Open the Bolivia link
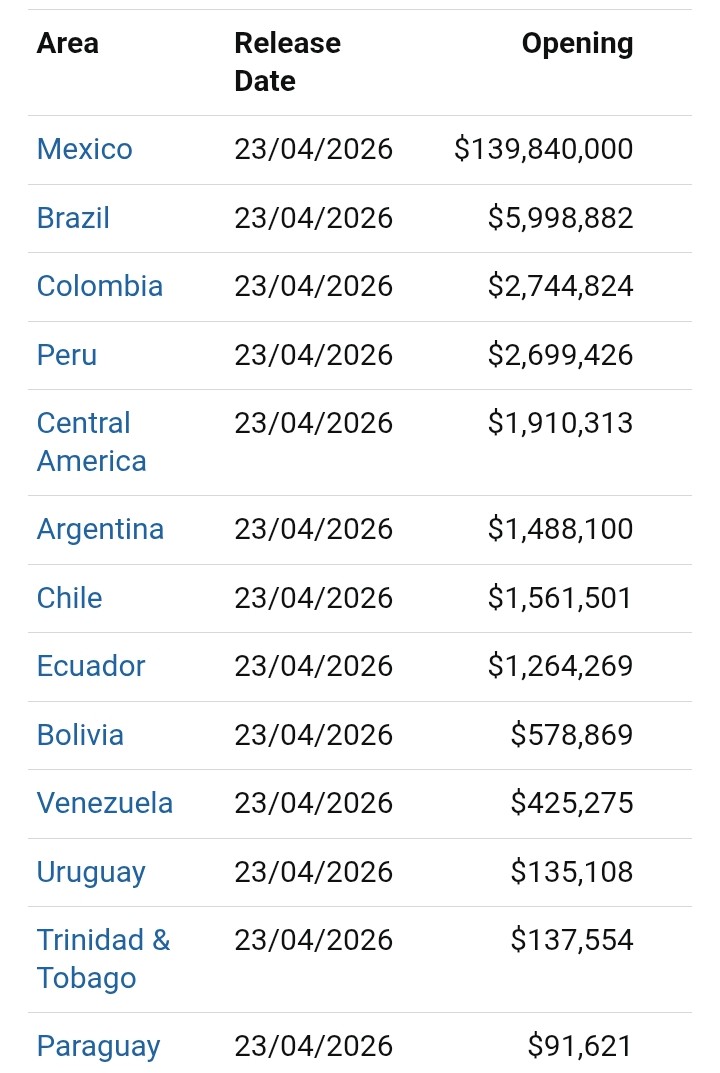 coord(80,735)
